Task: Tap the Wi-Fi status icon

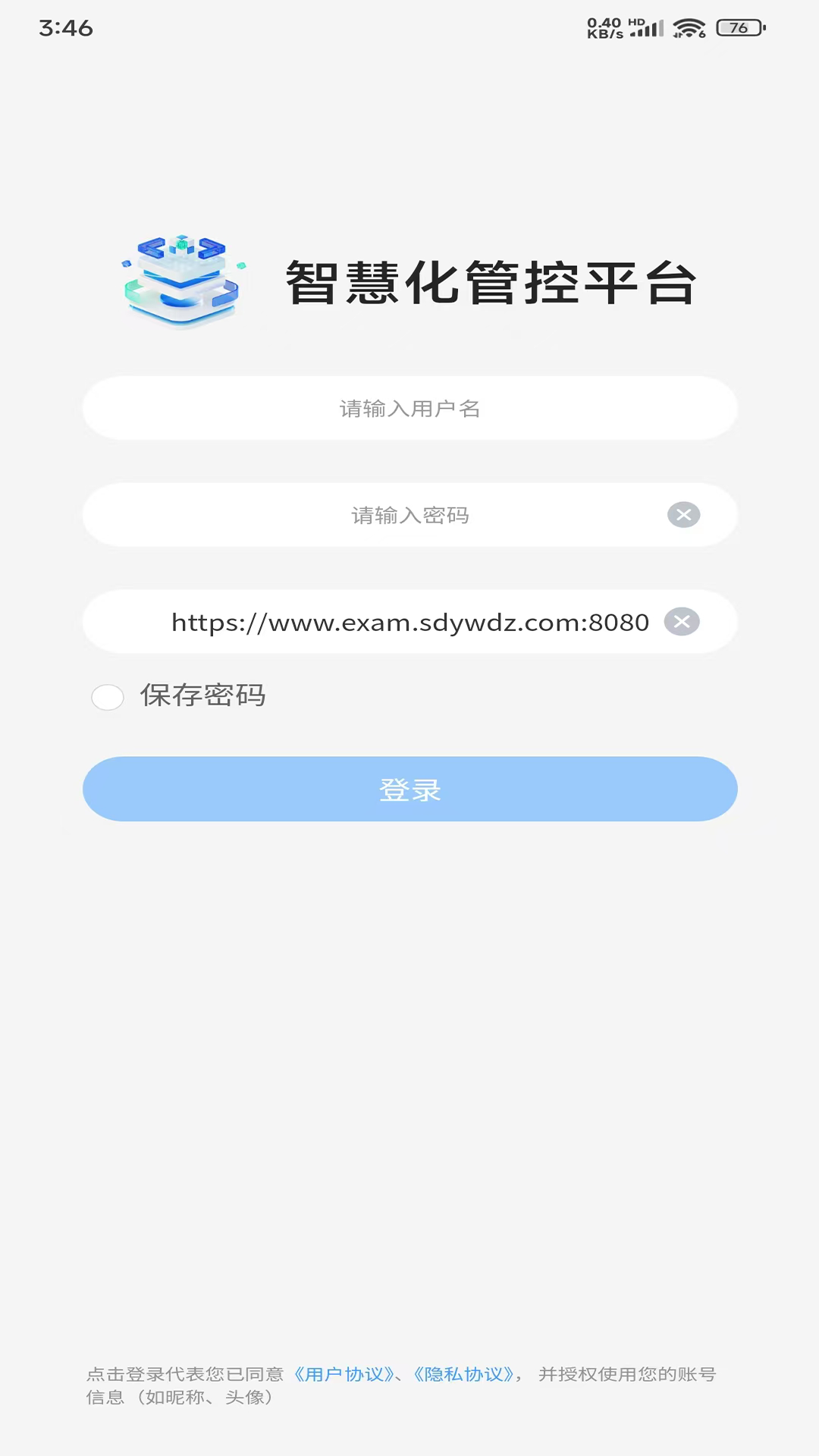Action: (691, 29)
